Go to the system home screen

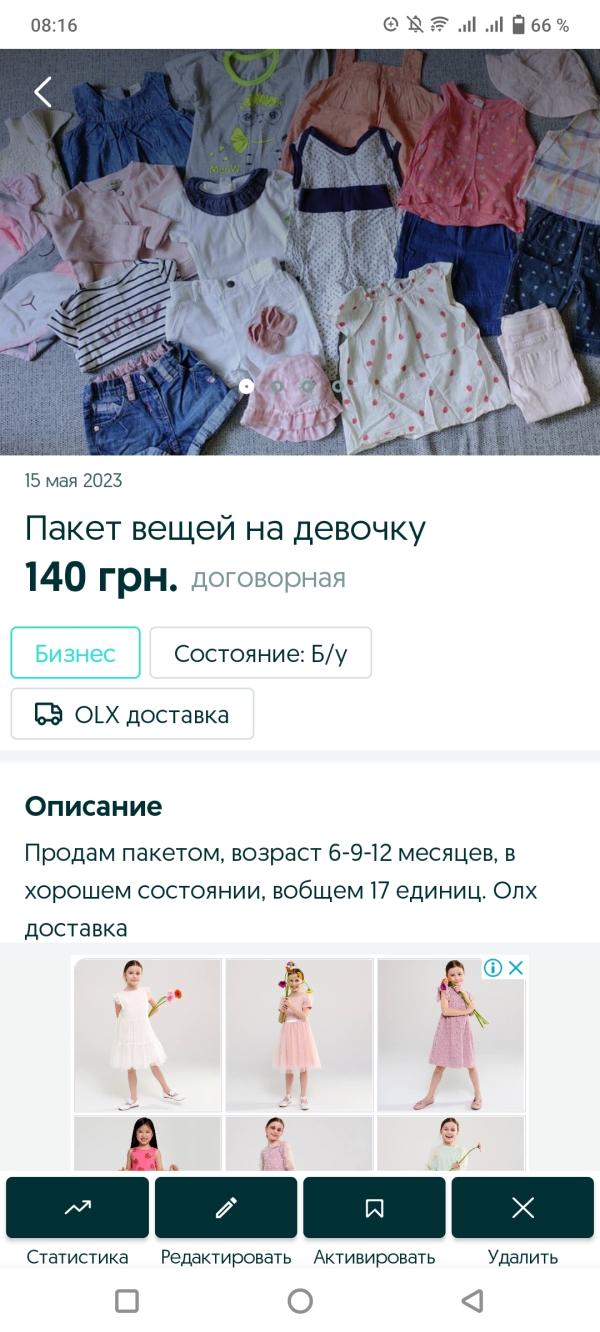click(300, 1300)
